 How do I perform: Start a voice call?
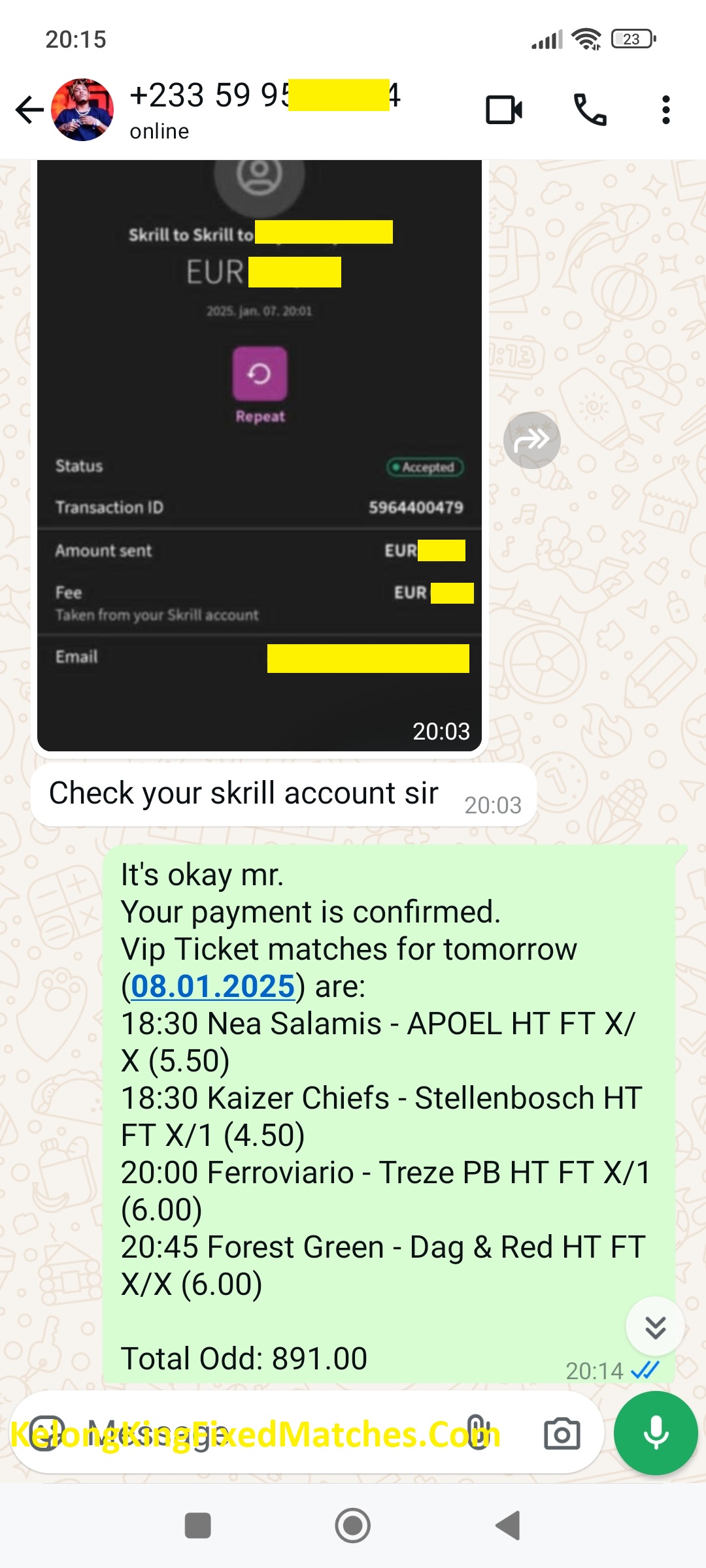click(590, 110)
